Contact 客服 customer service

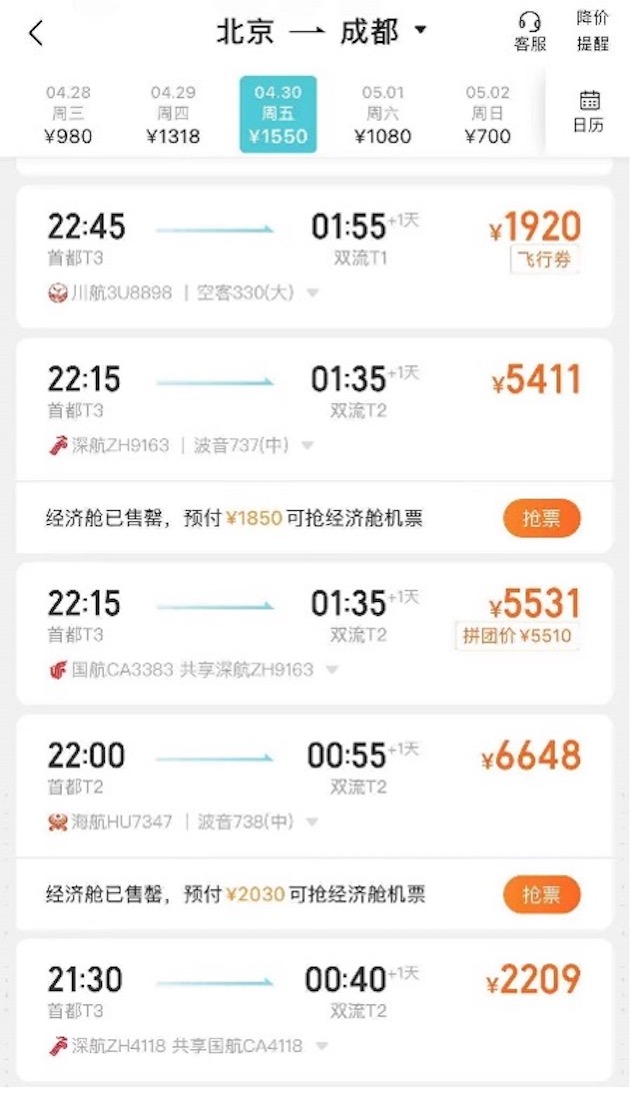[530, 32]
